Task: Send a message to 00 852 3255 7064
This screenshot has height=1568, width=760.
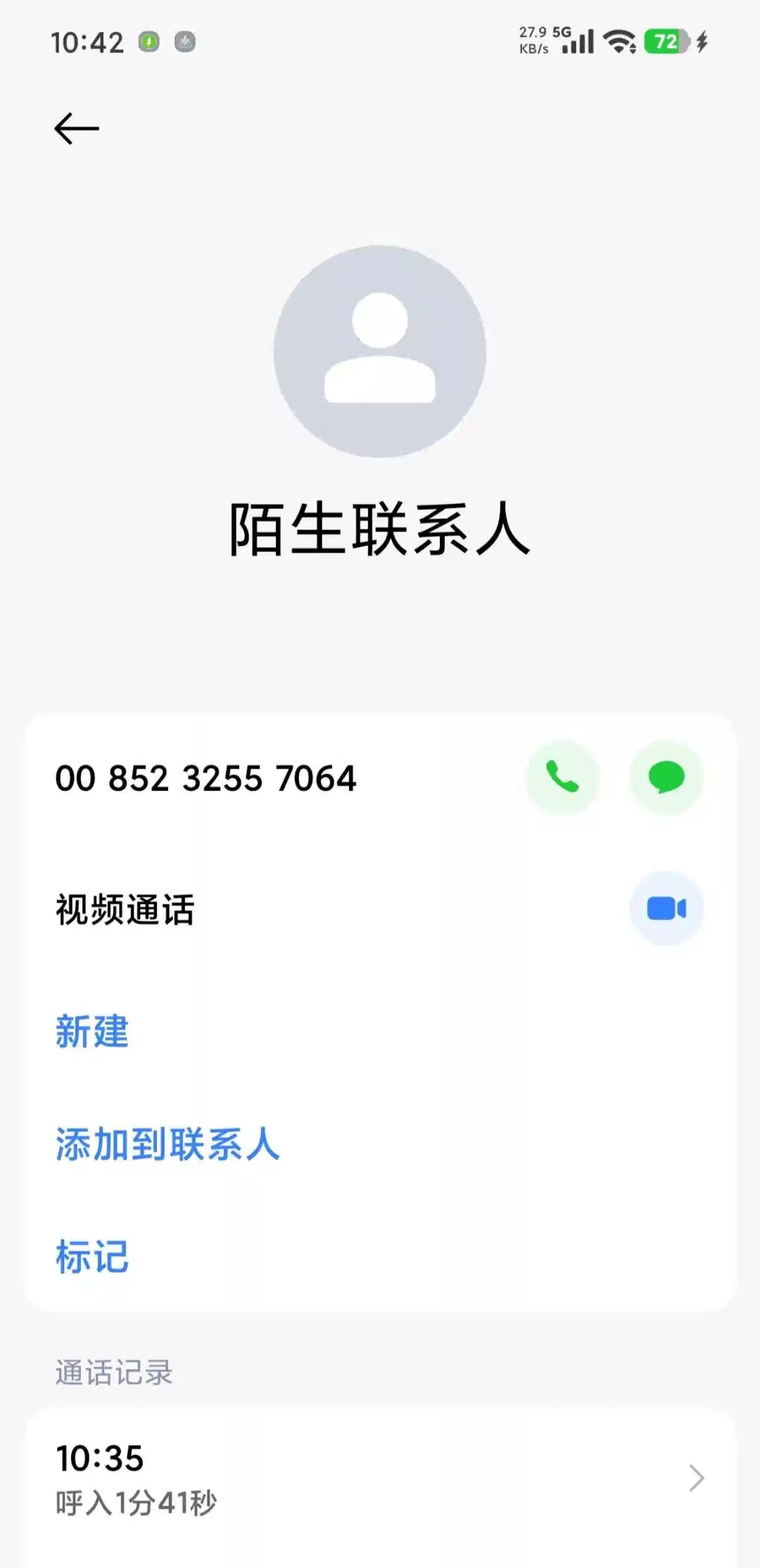Action: pos(666,777)
